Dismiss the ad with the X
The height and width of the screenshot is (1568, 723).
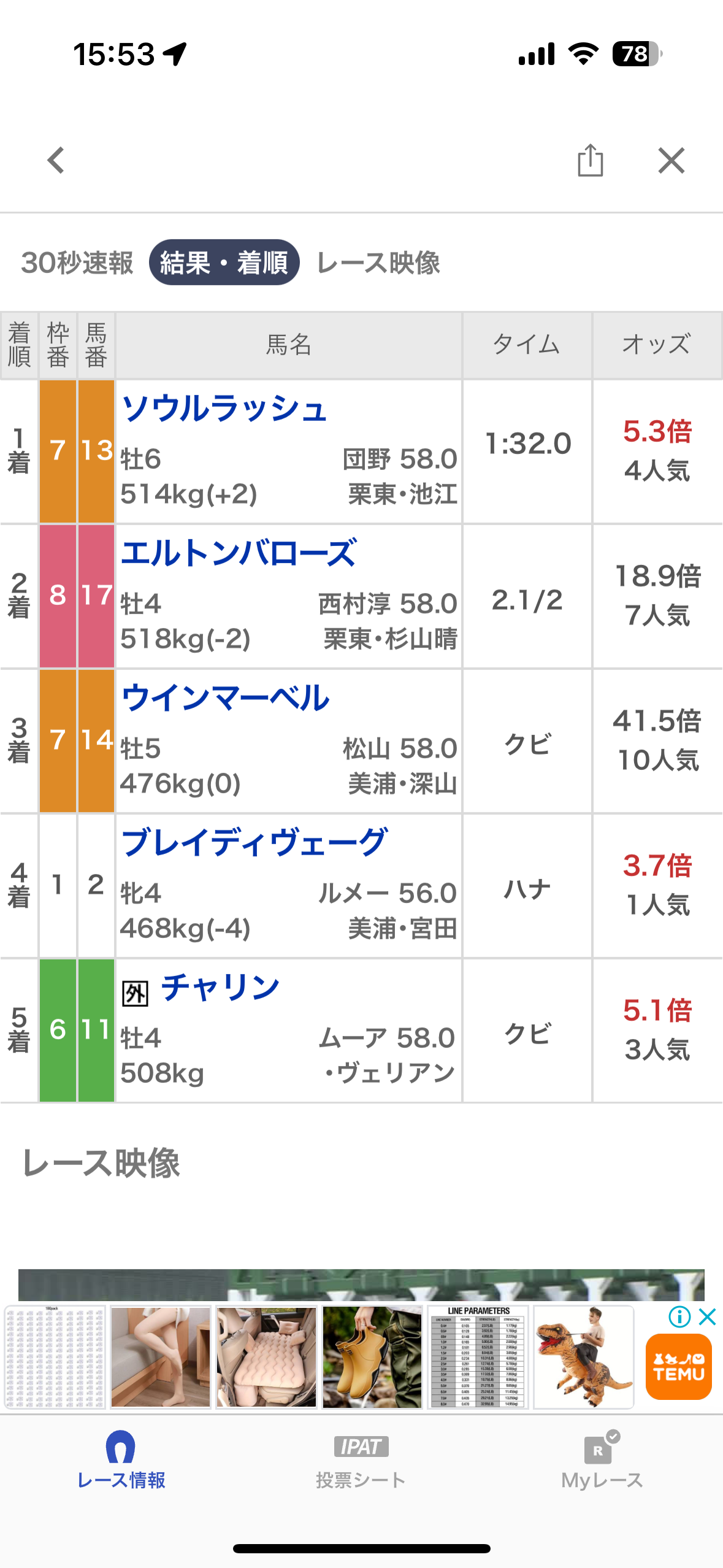[x=707, y=1316]
